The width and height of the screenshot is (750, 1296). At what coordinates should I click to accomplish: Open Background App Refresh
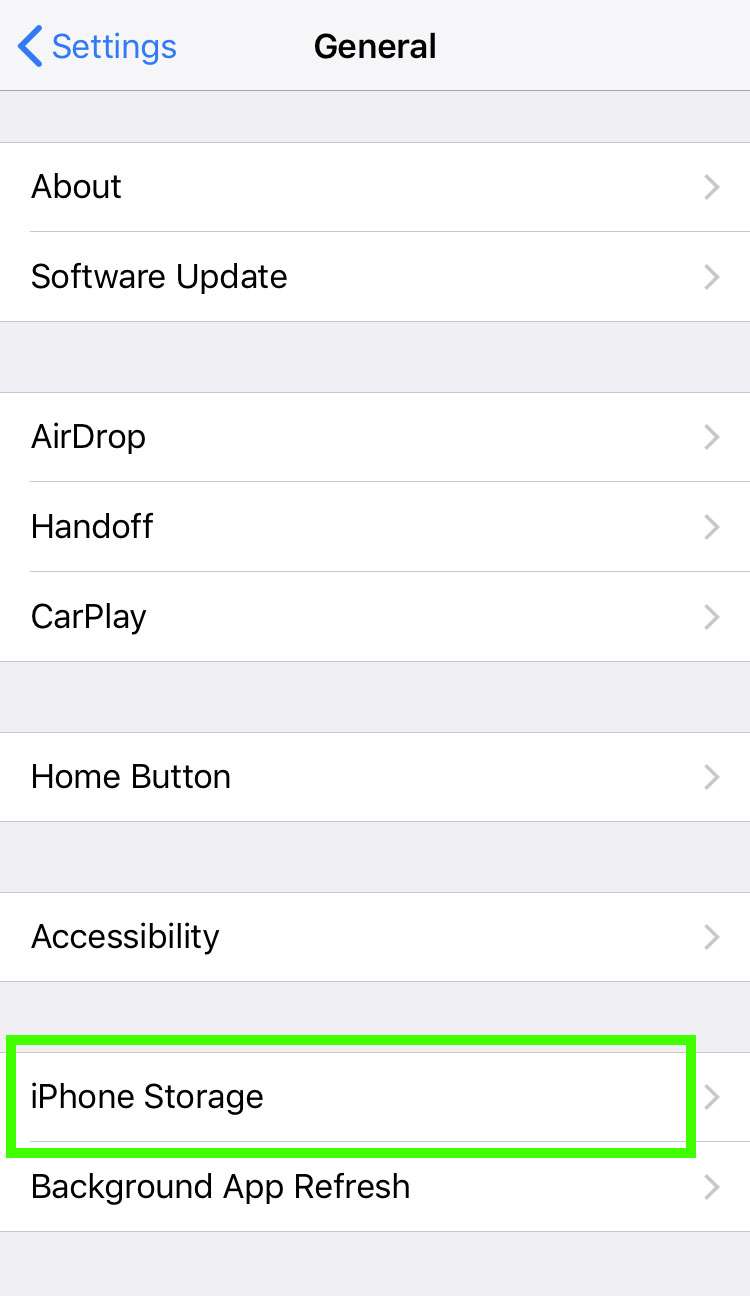pos(375,1187)
